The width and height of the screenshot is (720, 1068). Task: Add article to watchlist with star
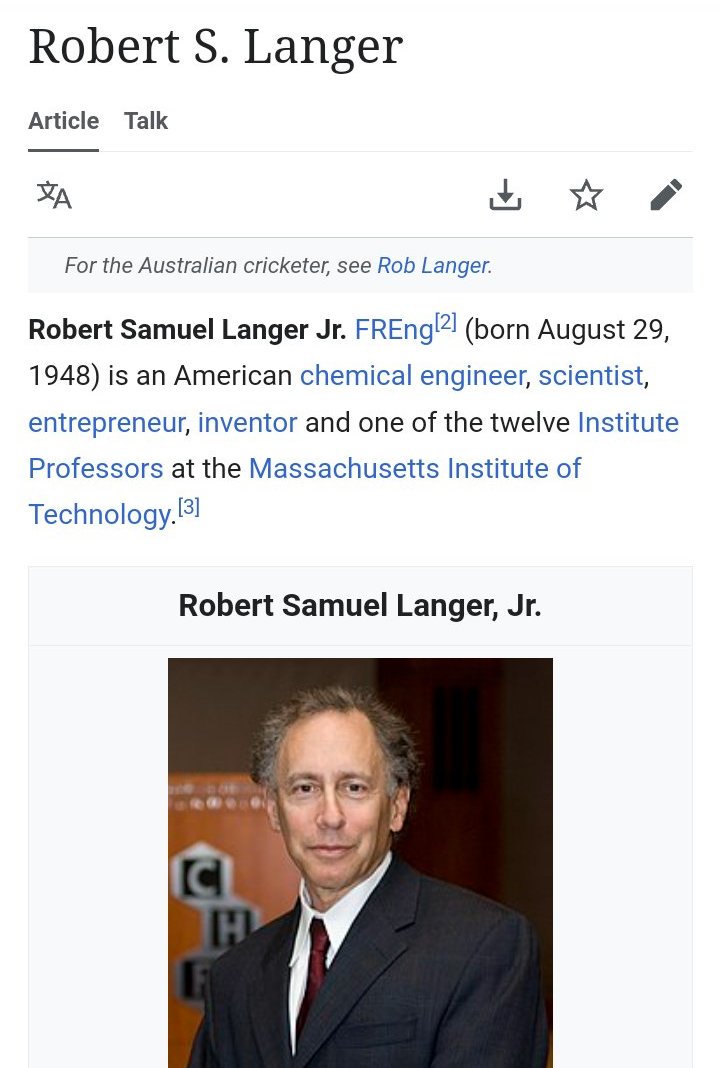point(586,195)
